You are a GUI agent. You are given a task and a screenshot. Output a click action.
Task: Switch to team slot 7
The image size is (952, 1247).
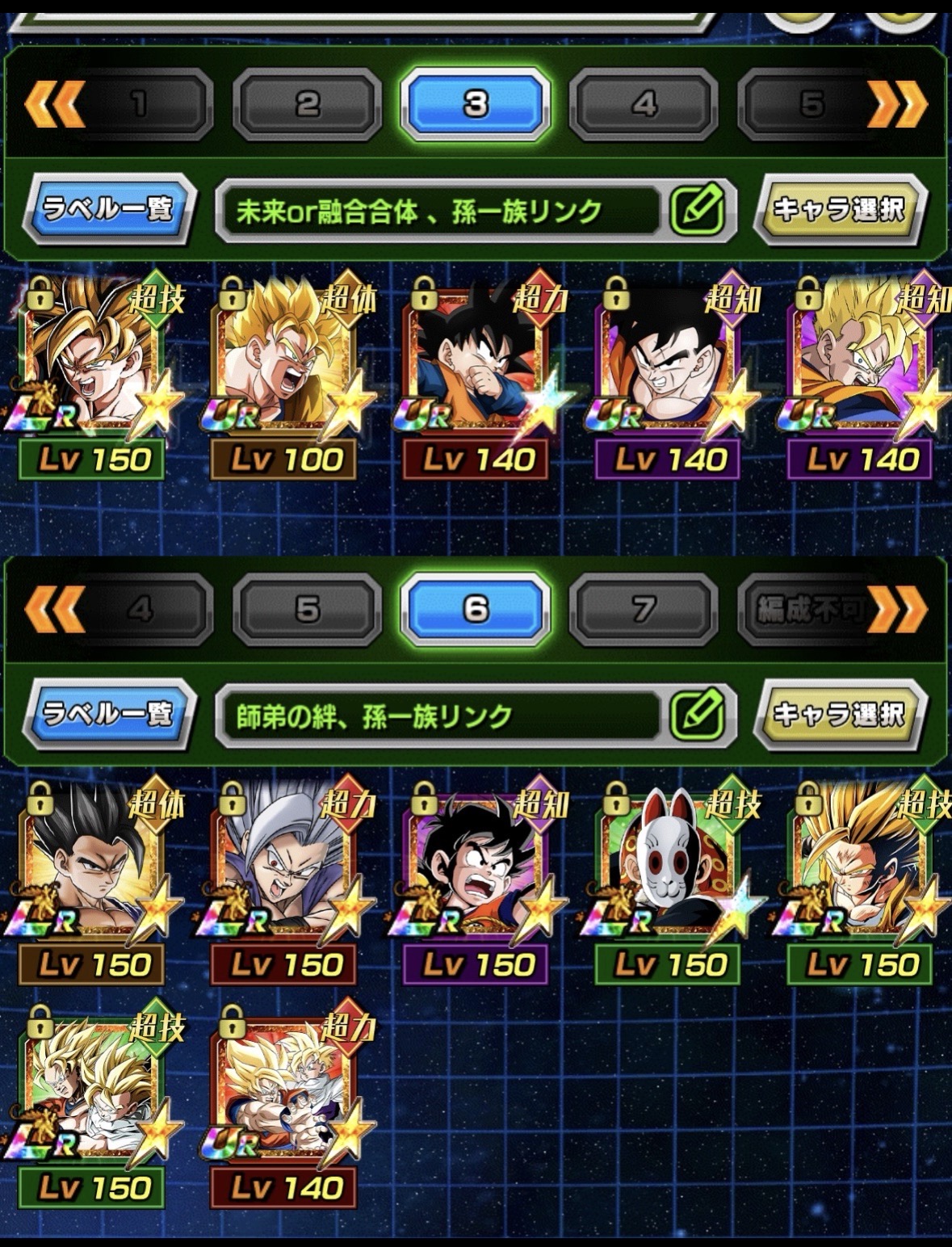[644, 609]
